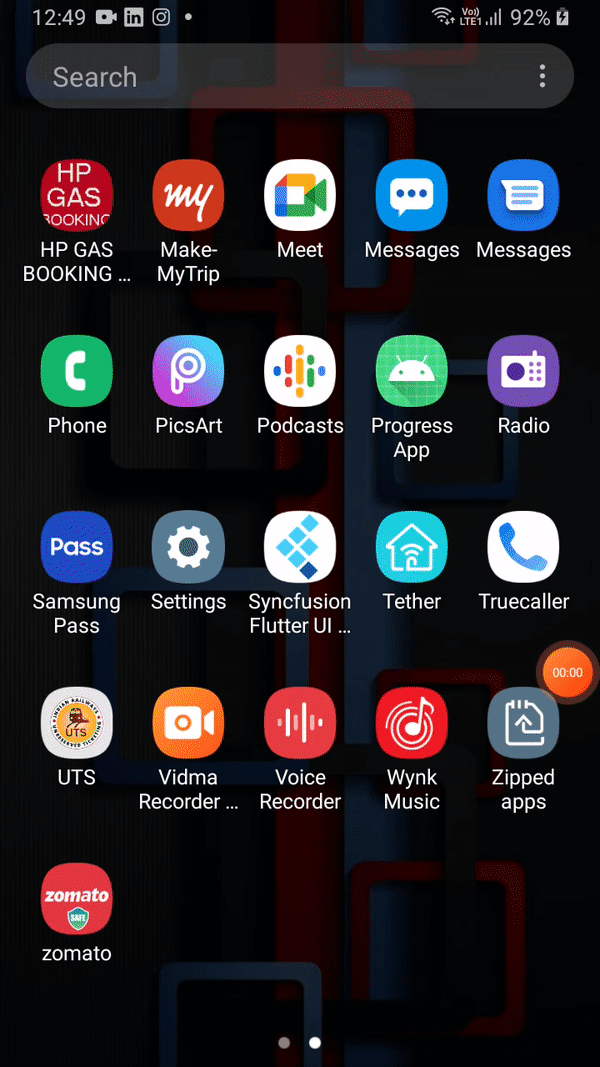
Task: Start the Google Meet app
Action: [300, 196]
